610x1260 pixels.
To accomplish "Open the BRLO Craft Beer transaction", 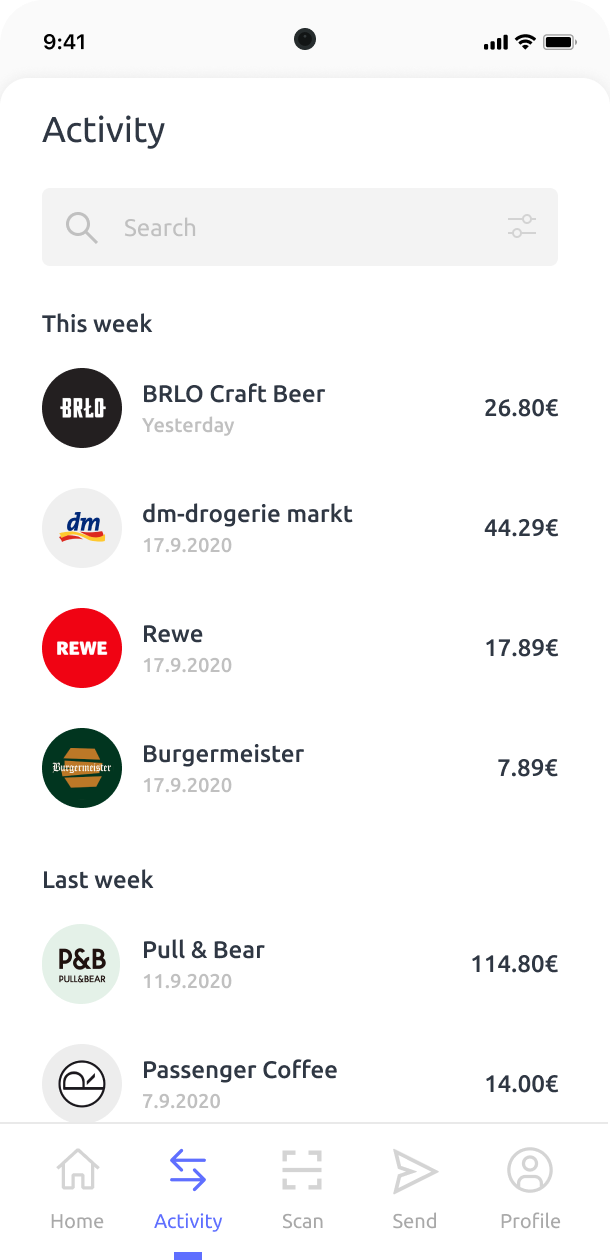I will (x=300, y=408).
